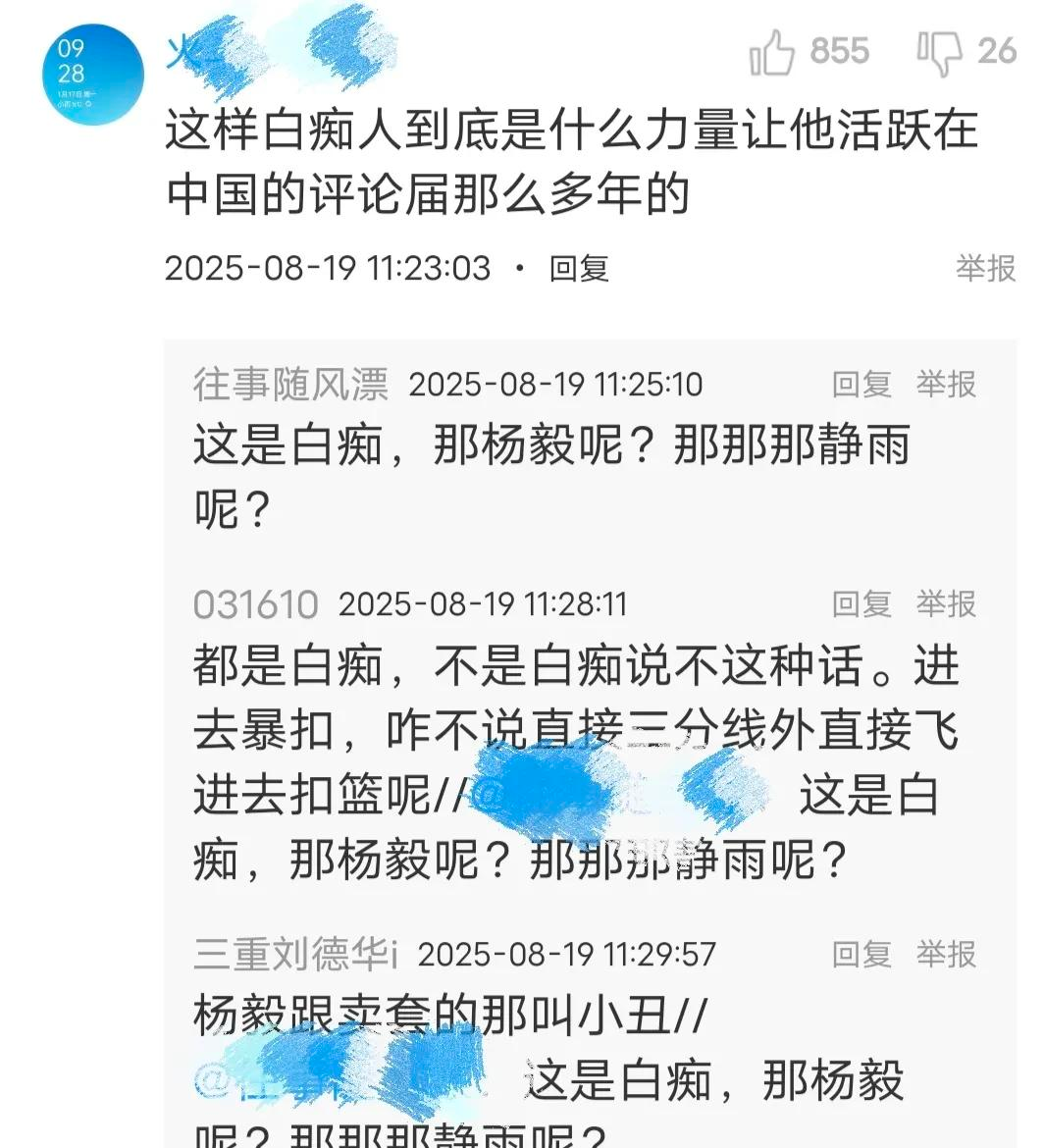The height and width of the screenshot is (1148, 1044).
Task: Reply to 往事随风漂's comment
Action: [861, 385]
